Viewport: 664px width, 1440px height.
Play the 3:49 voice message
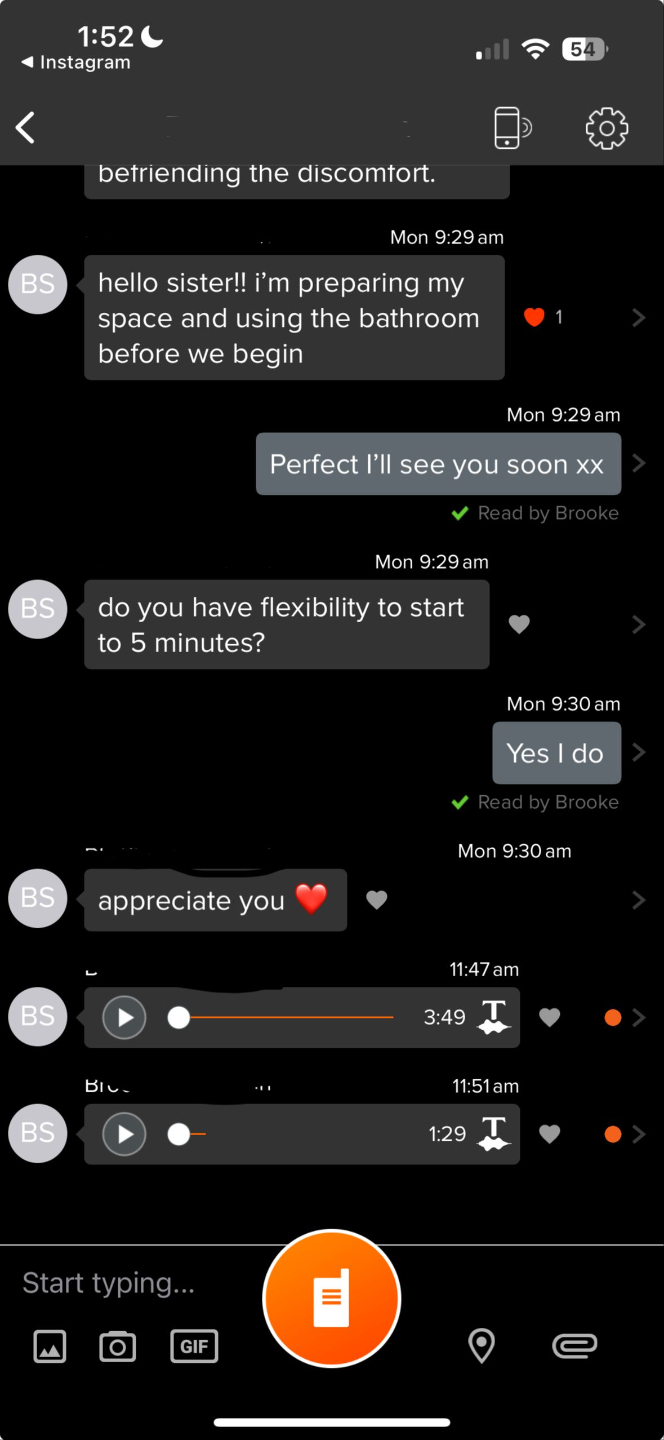[x=125, y=1018]
